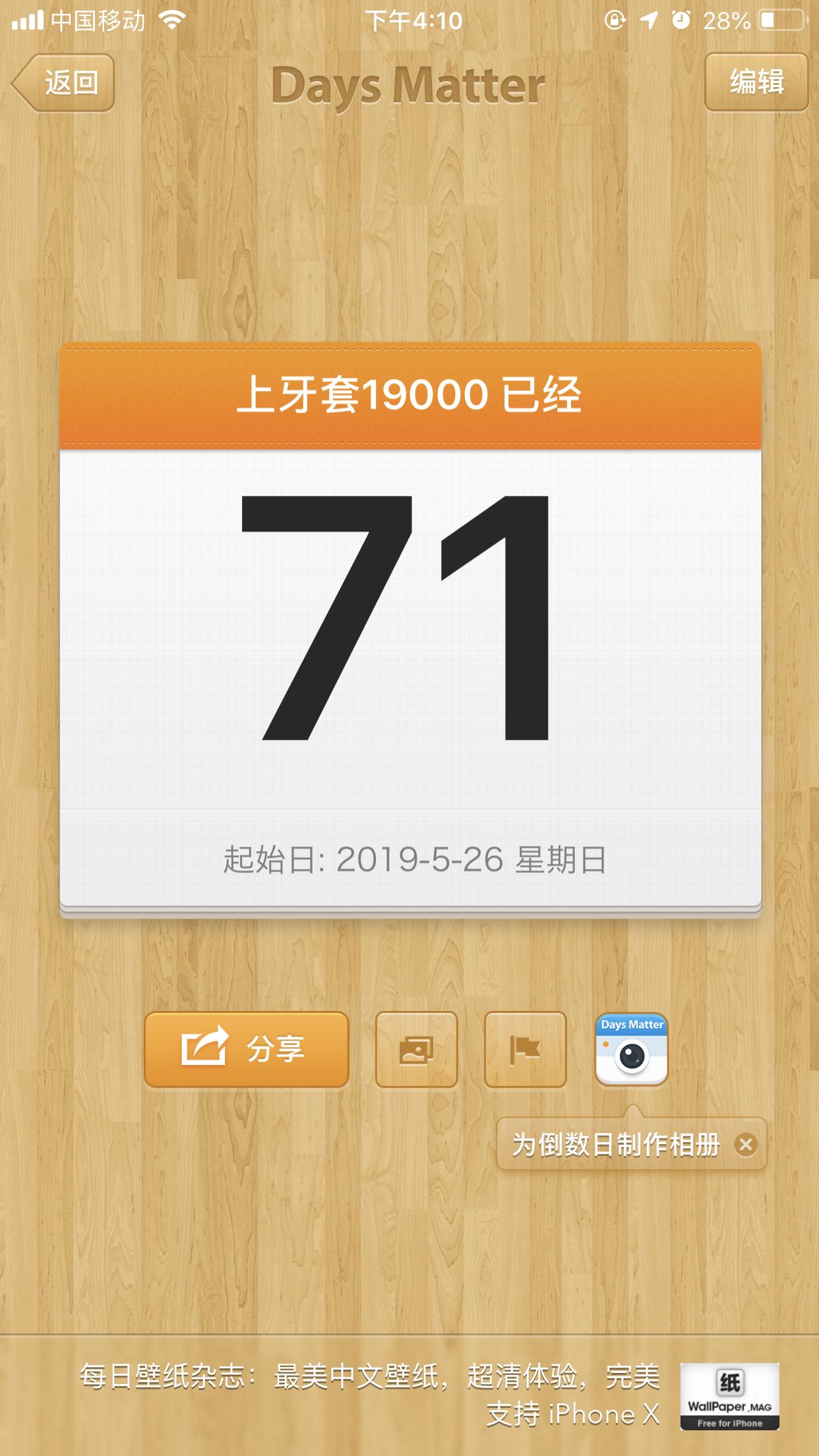Image resolution: width=819 pixels, height=1456 pixels.
Task: Open the Days Matter camera app icon
Action: tap(631, 1049)
